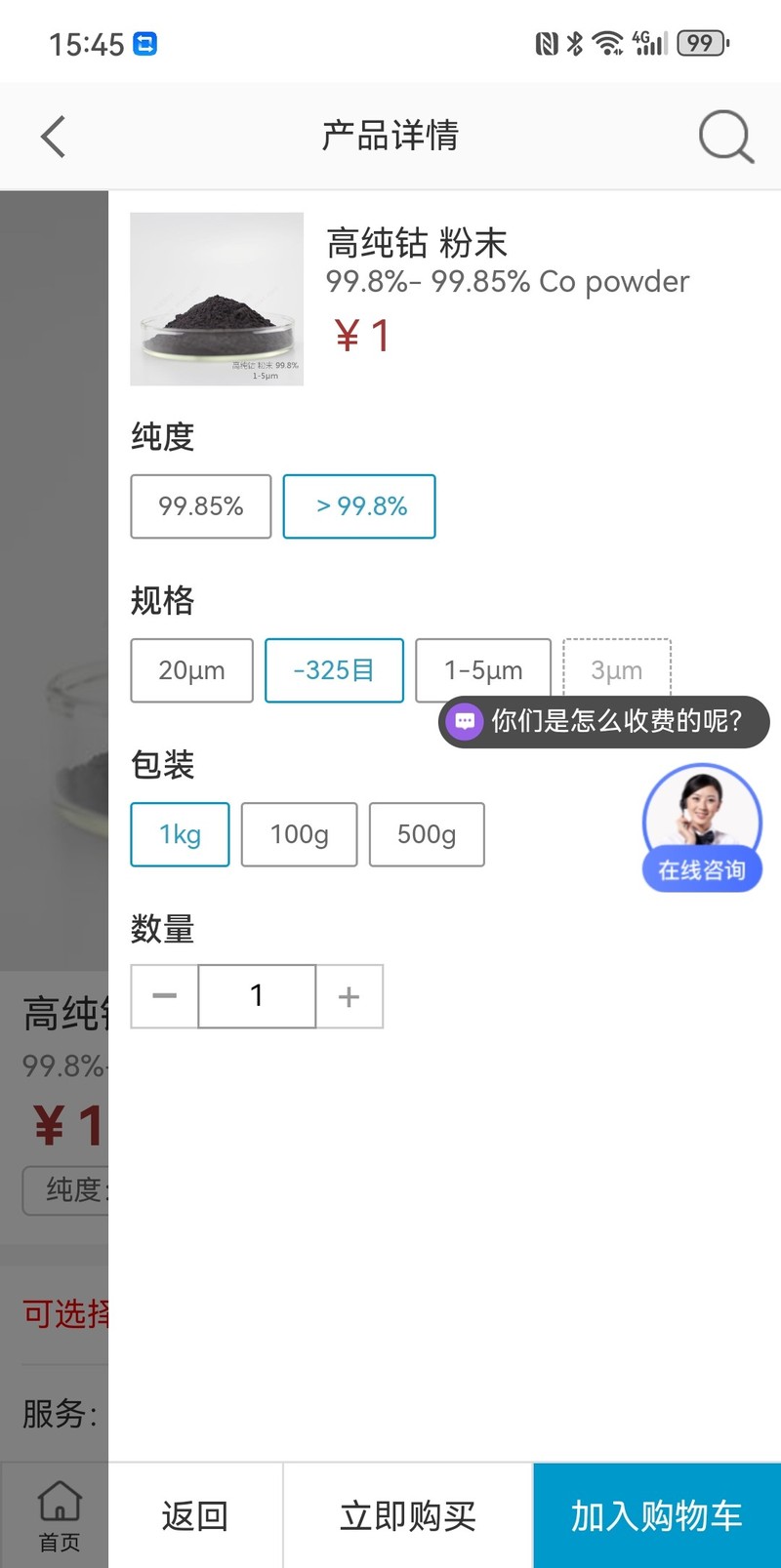Image resolution: width=781 pixels, height=1568 pixels.
Task: Go back using the top-left arrow
Action: pos(55,137)
